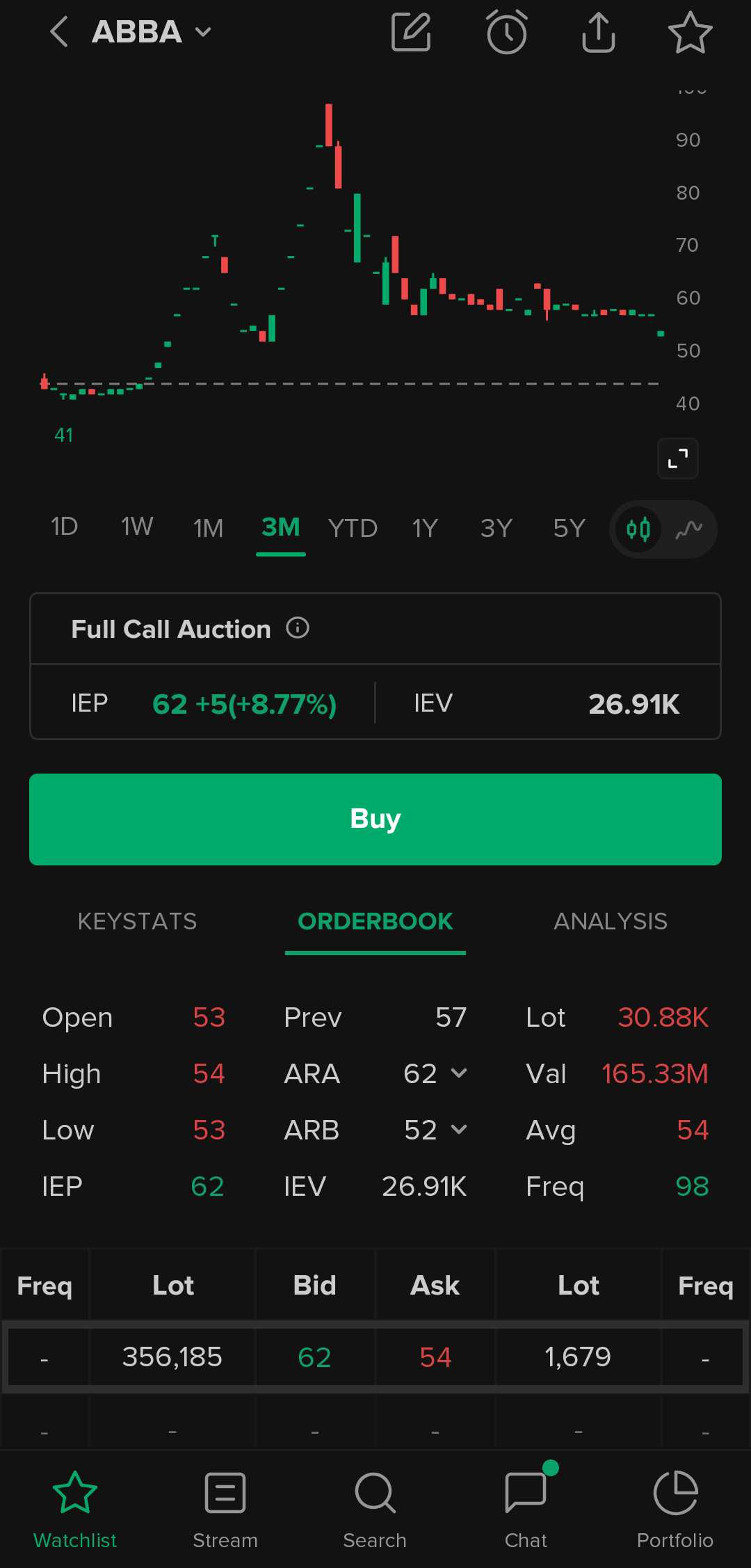This screenshot has height=1568, width=751.
Task: Switch to the line chart view
Action: tap(689, 529)
